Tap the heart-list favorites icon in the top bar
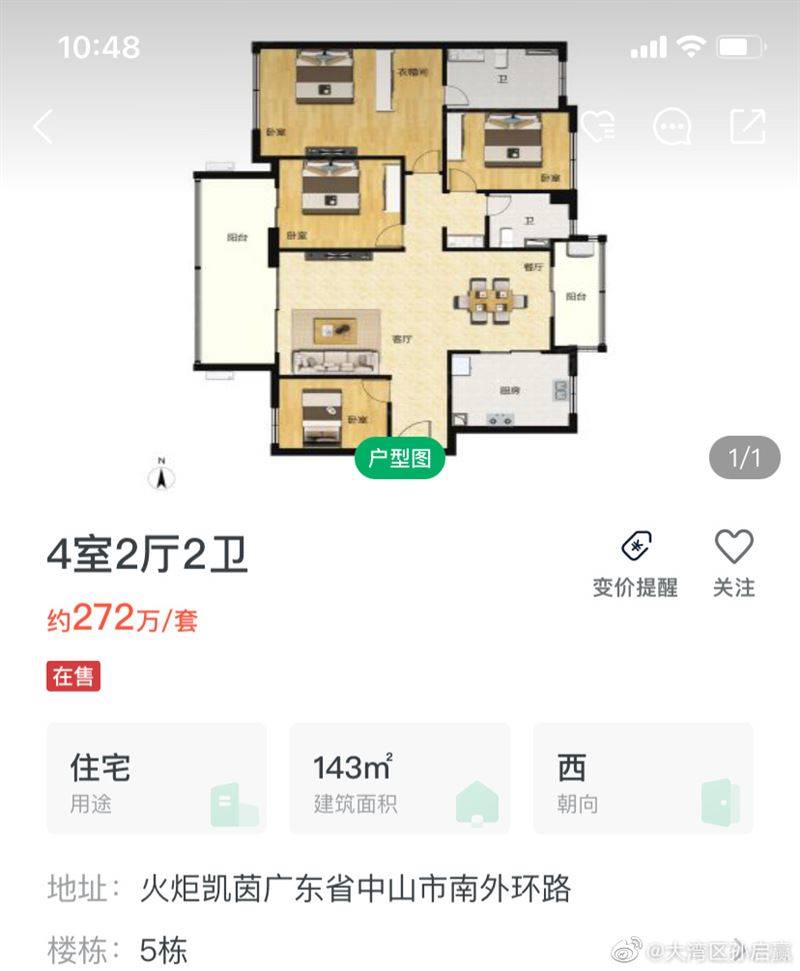 tap(599, 126)
